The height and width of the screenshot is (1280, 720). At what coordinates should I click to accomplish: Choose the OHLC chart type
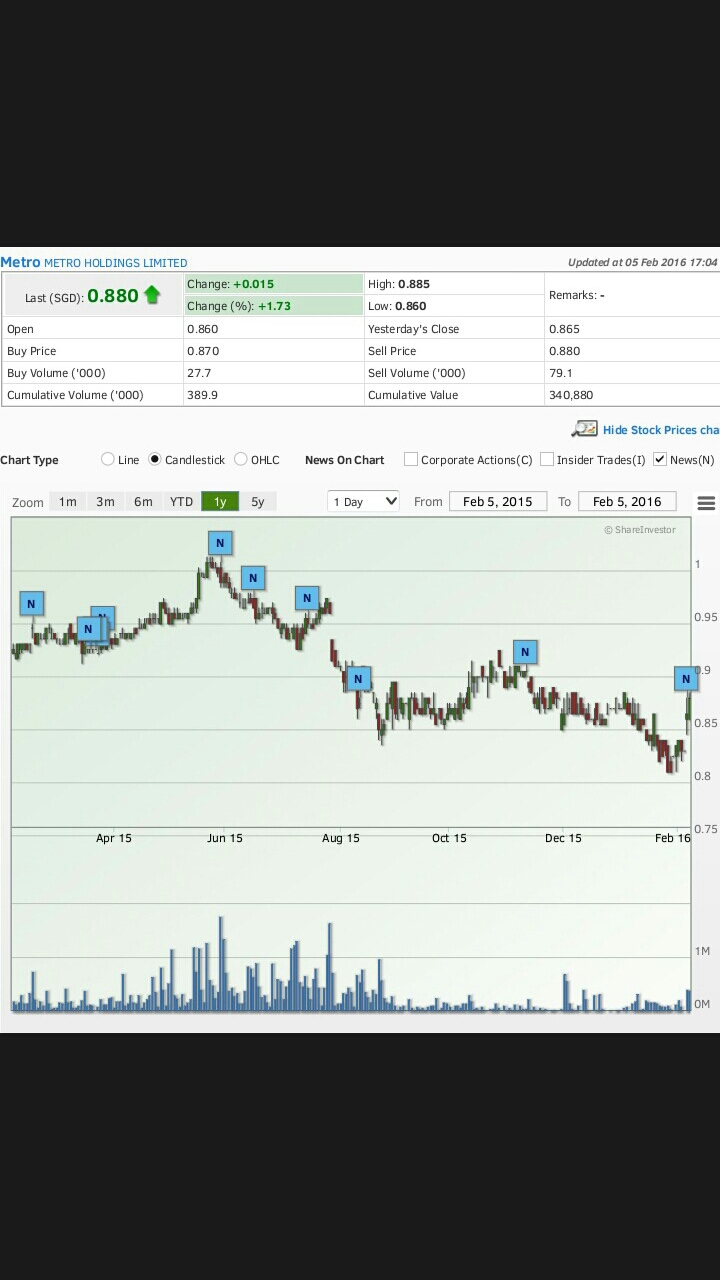241,460
